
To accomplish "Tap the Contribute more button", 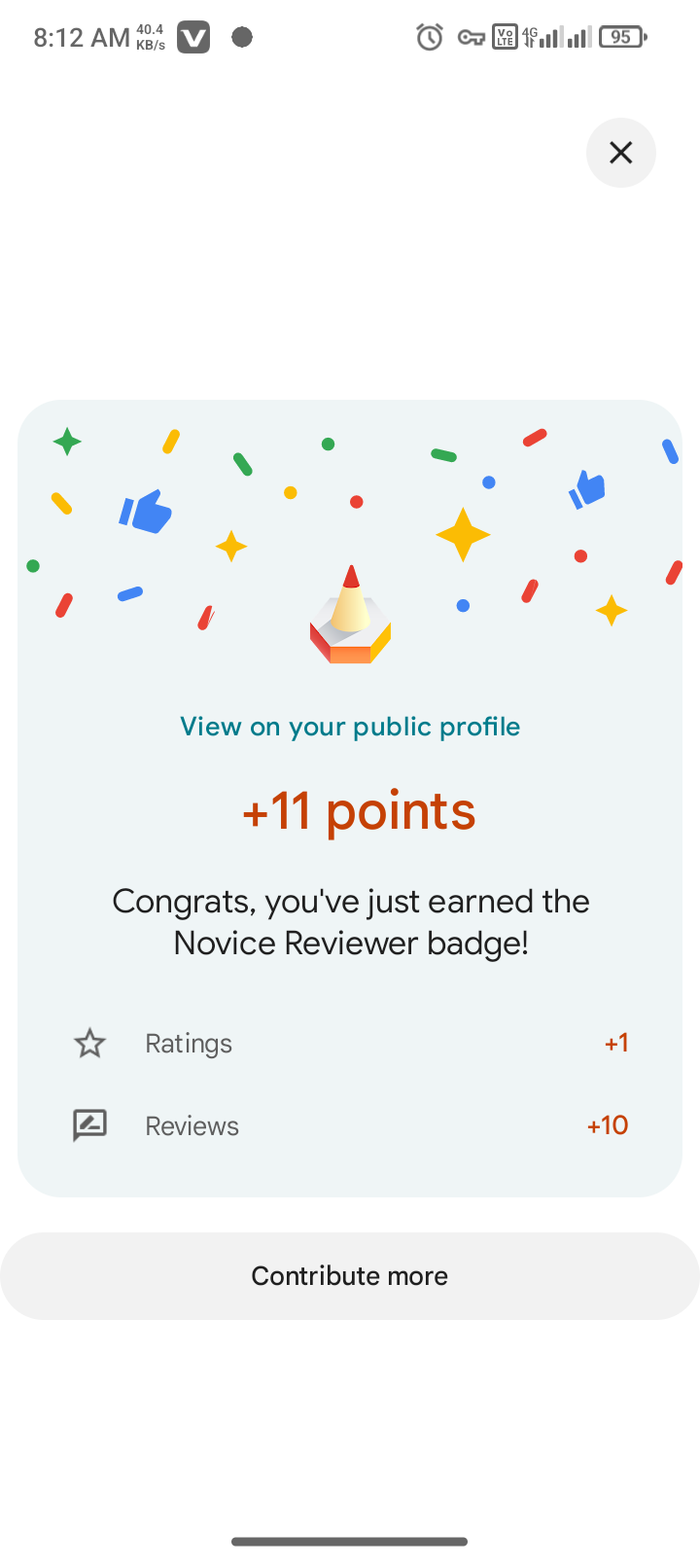I will (x=350, y=1275).
